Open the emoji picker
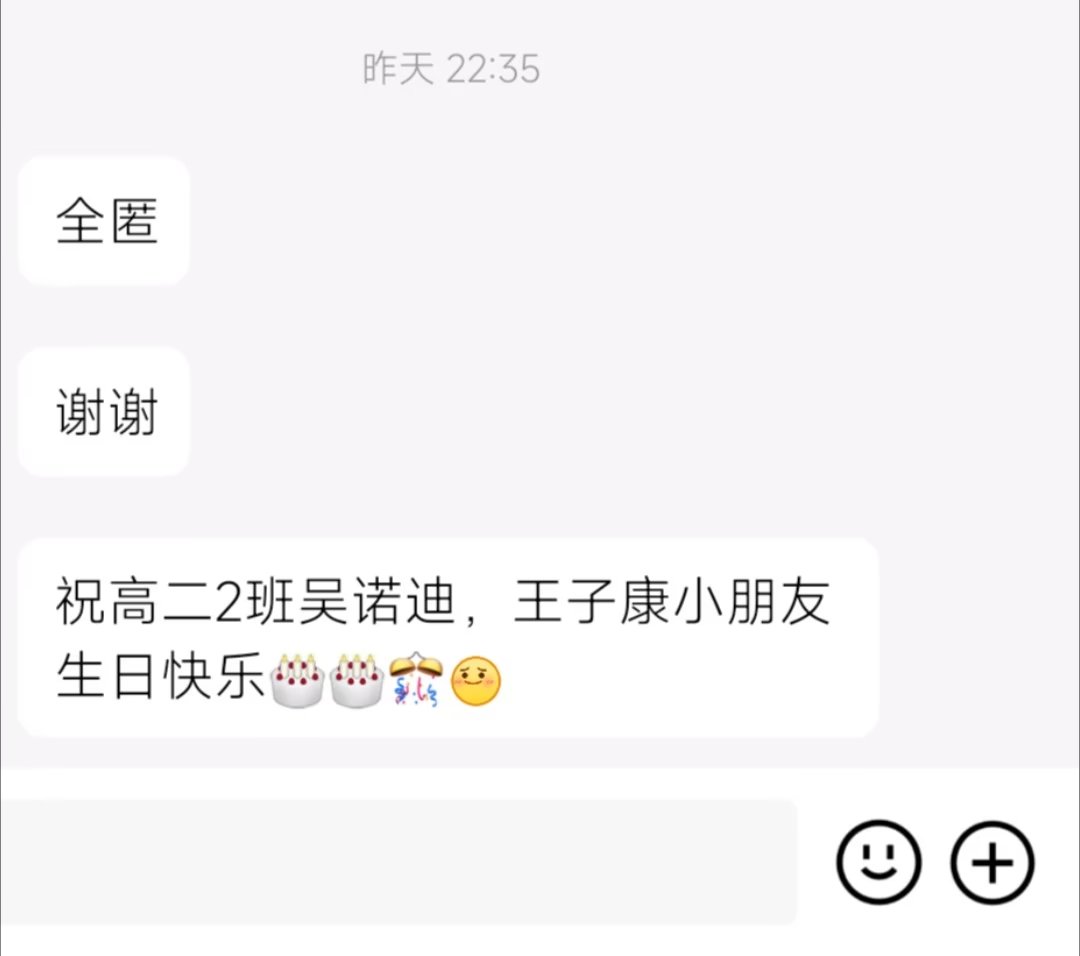 [x=878, y=862]
